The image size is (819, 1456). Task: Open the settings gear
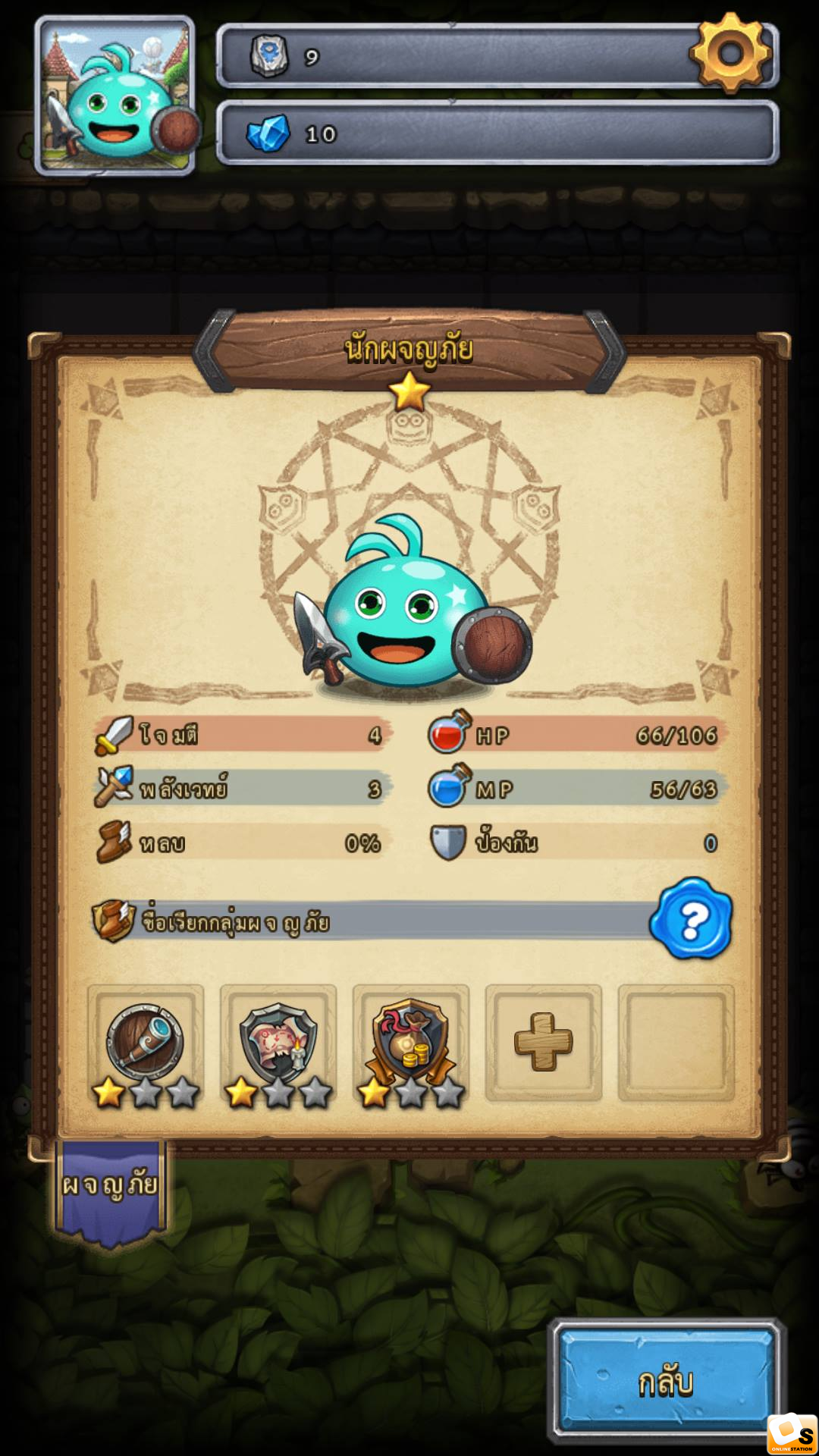click(x=730, y=52)
